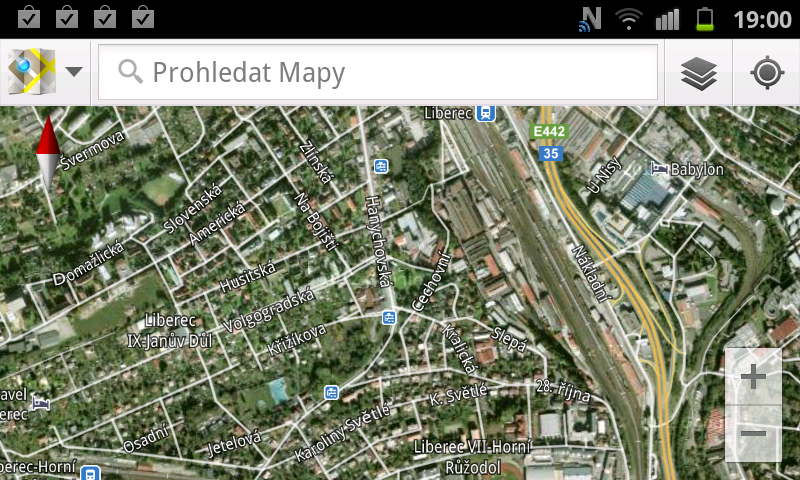Viewport: 800px width, 480px height.
Task: Zoom out with the minus button
Action: coord(753,433)
